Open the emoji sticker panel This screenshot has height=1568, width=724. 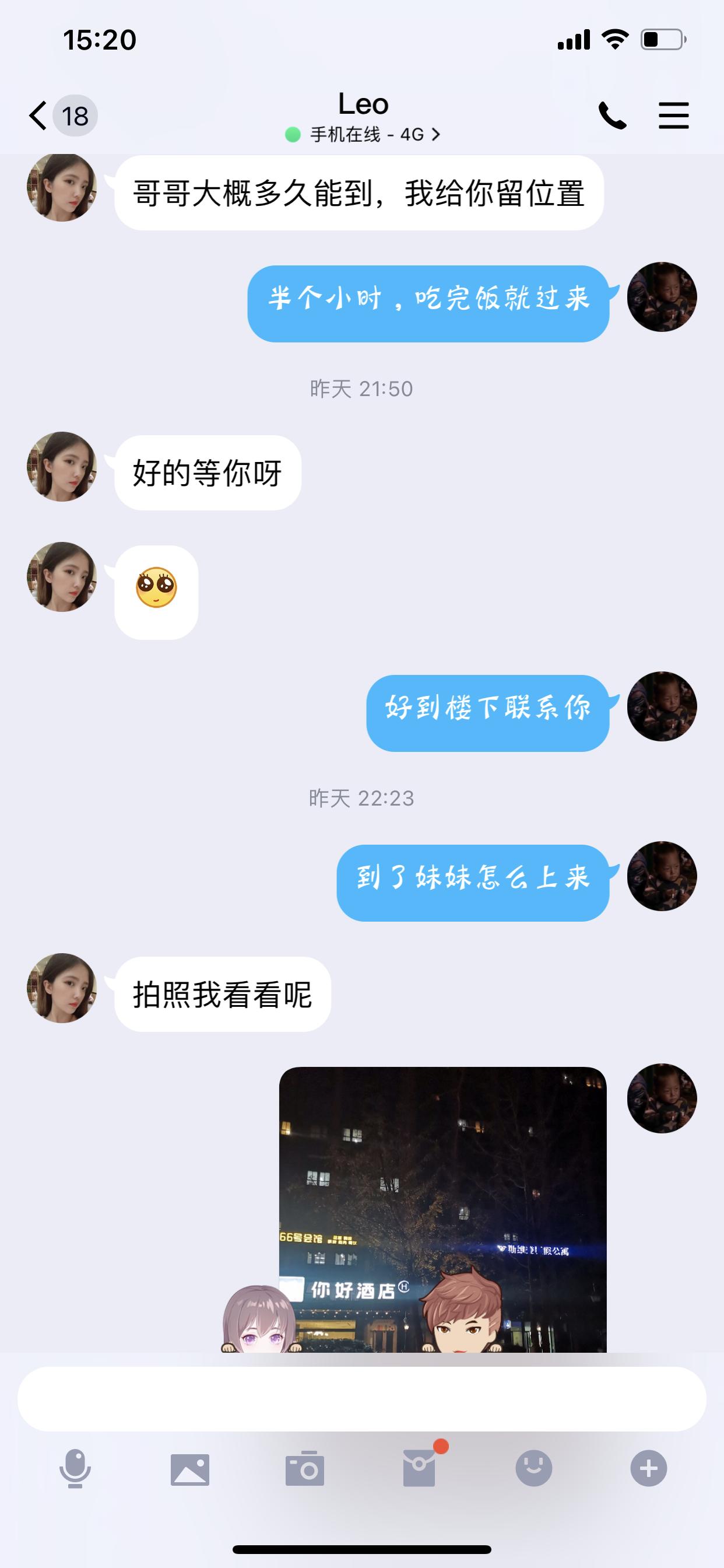pyautogui.click(x=533, y=1469)
